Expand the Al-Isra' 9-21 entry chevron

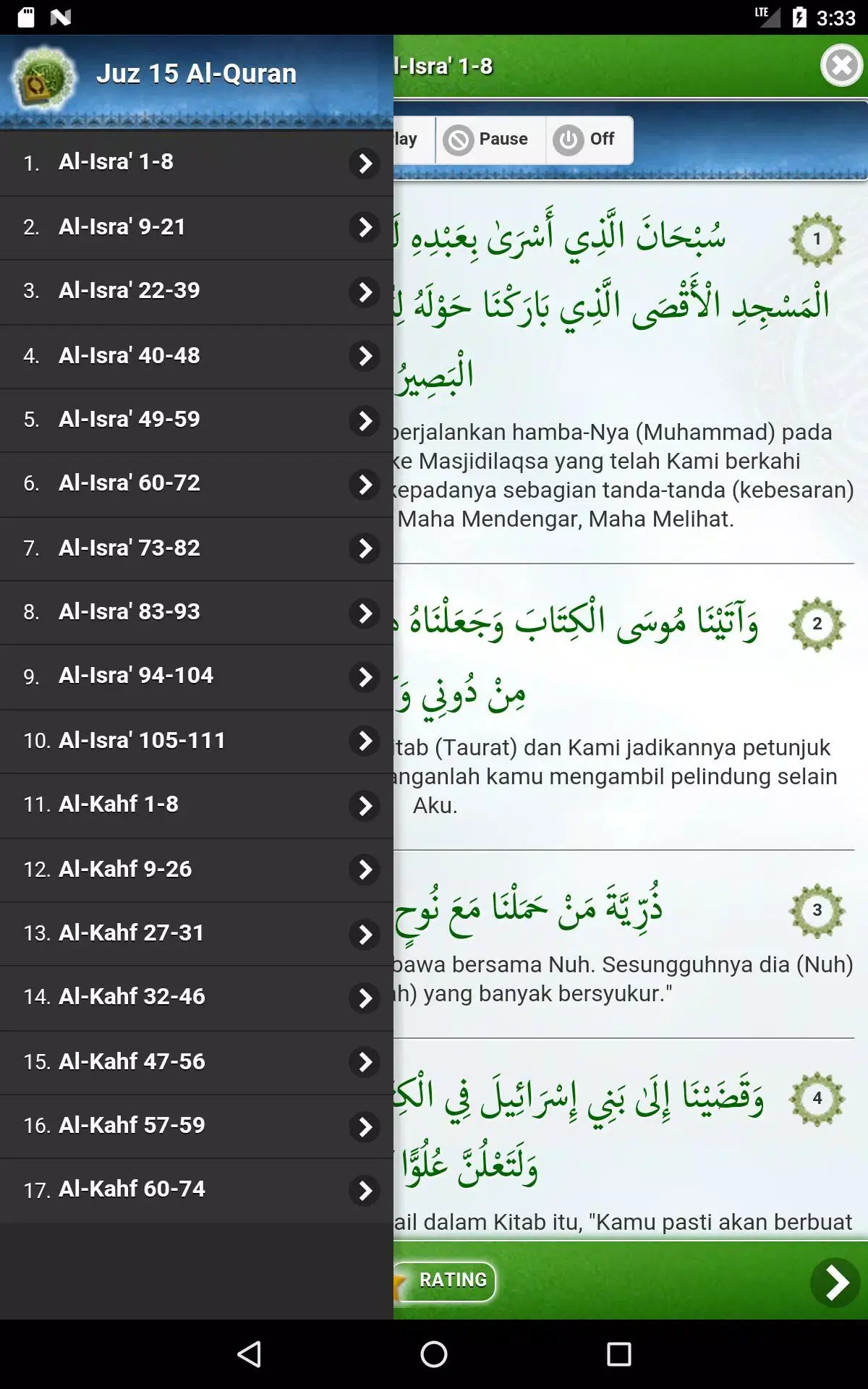(x=364, y=229)
